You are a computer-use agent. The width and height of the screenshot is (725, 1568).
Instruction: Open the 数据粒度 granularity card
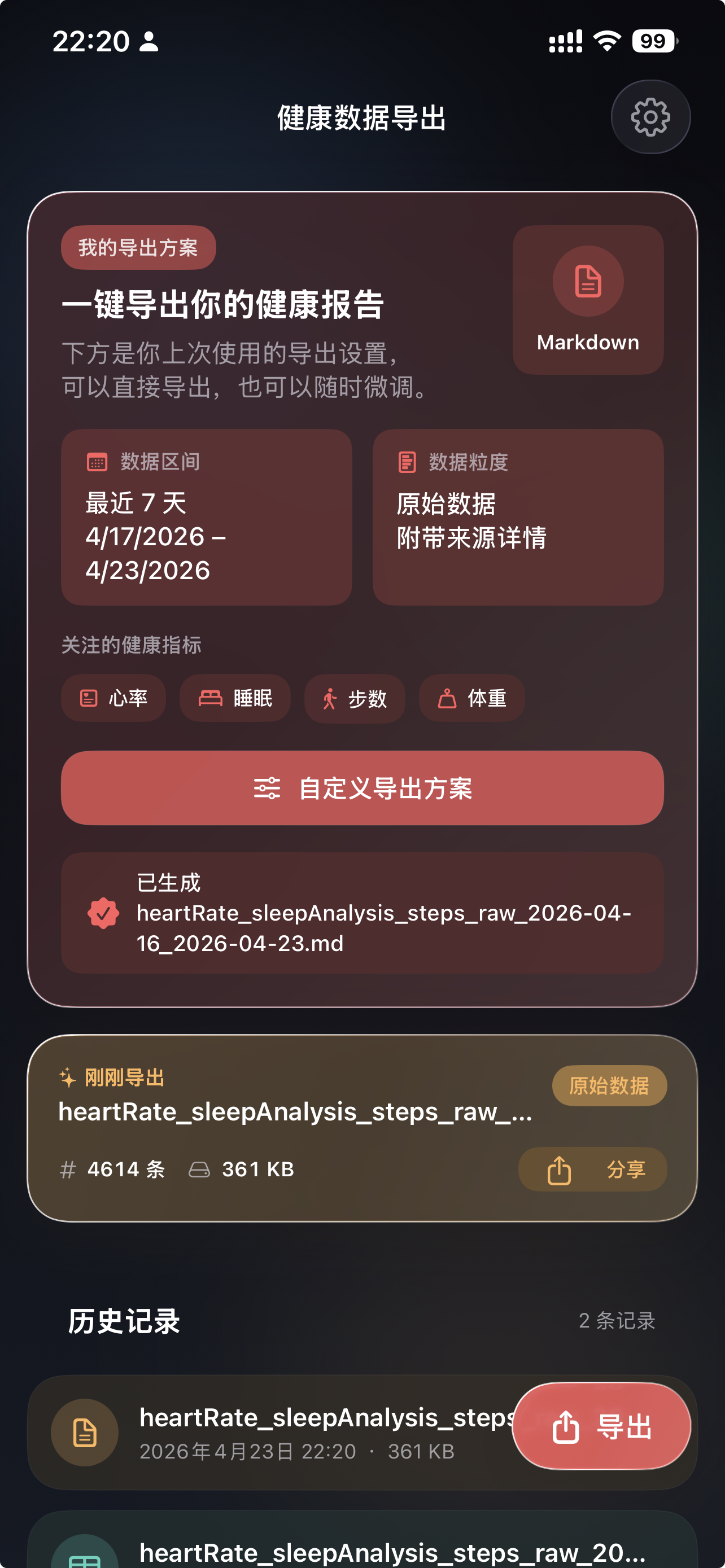517,517
